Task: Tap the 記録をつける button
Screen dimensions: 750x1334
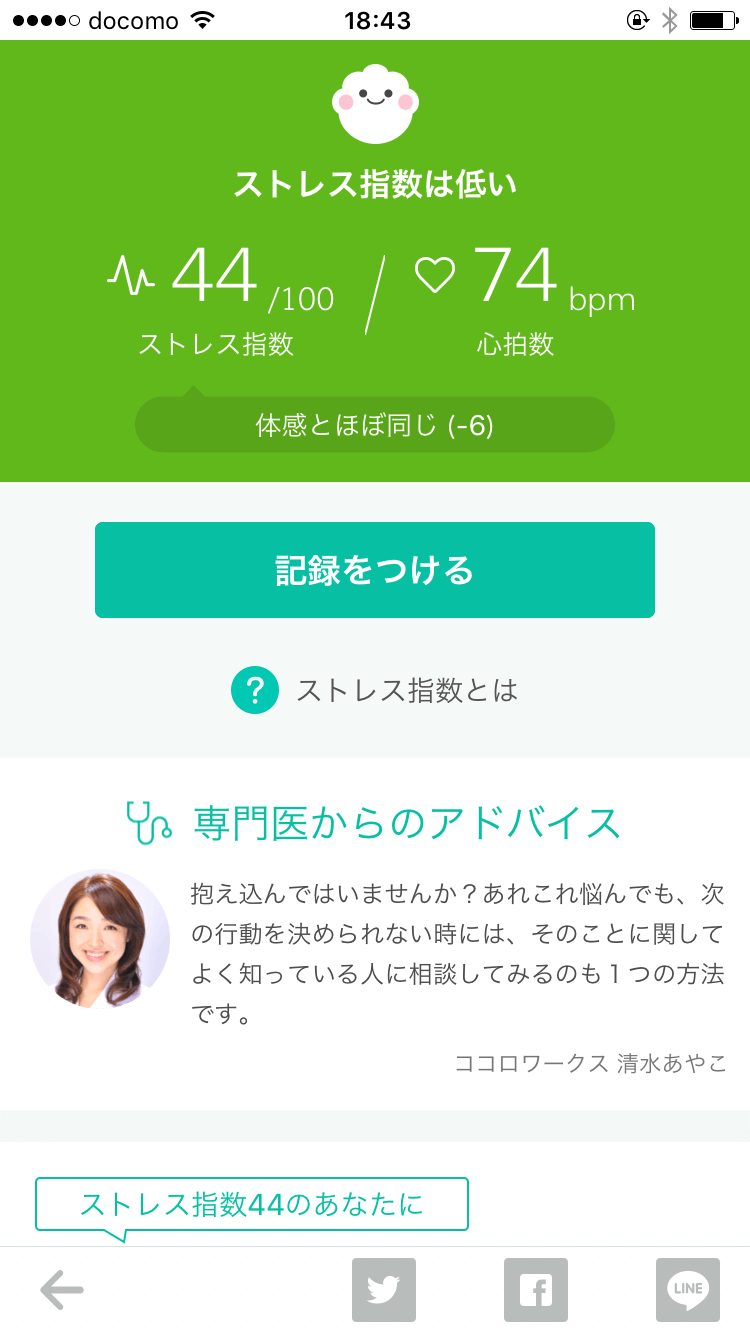Action: click(375, 570)
